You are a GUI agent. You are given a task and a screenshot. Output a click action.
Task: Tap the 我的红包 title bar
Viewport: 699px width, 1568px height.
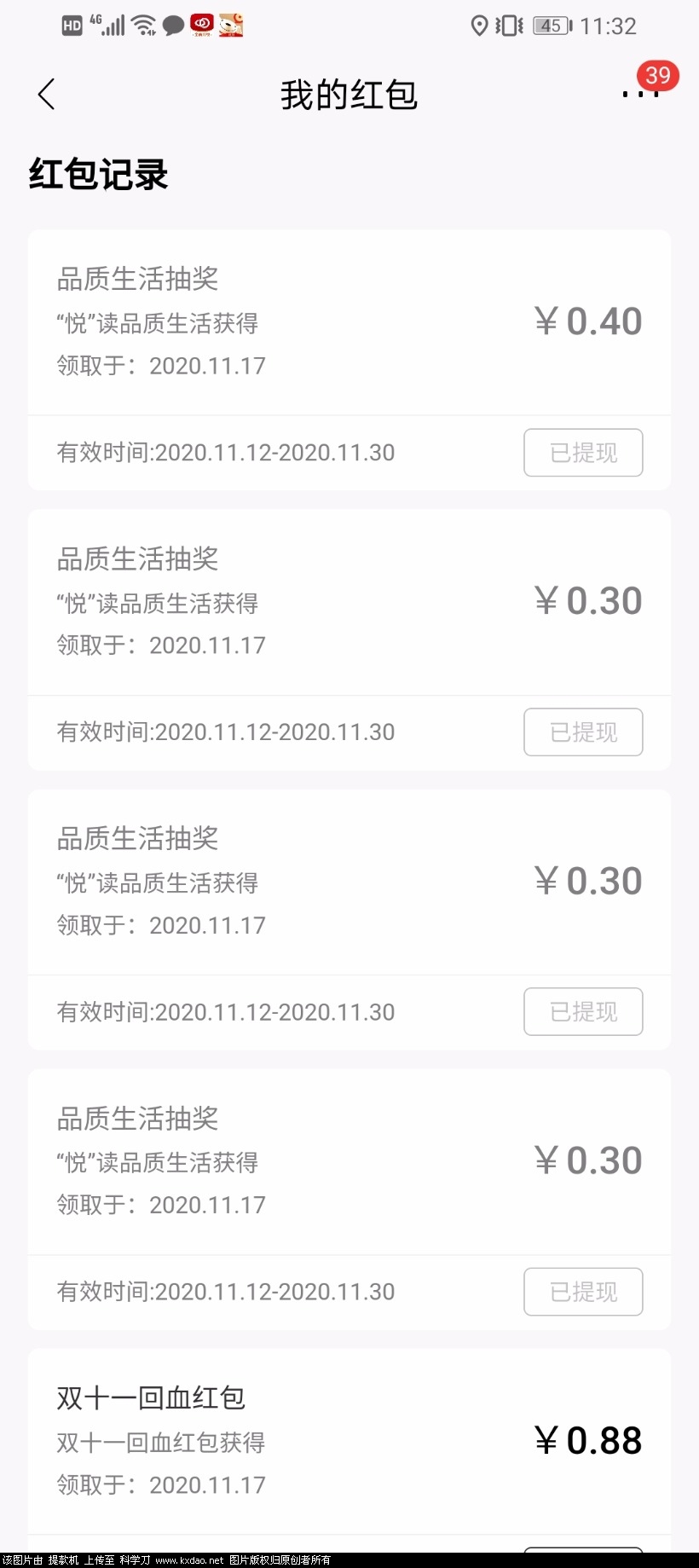tap(349, 95)
